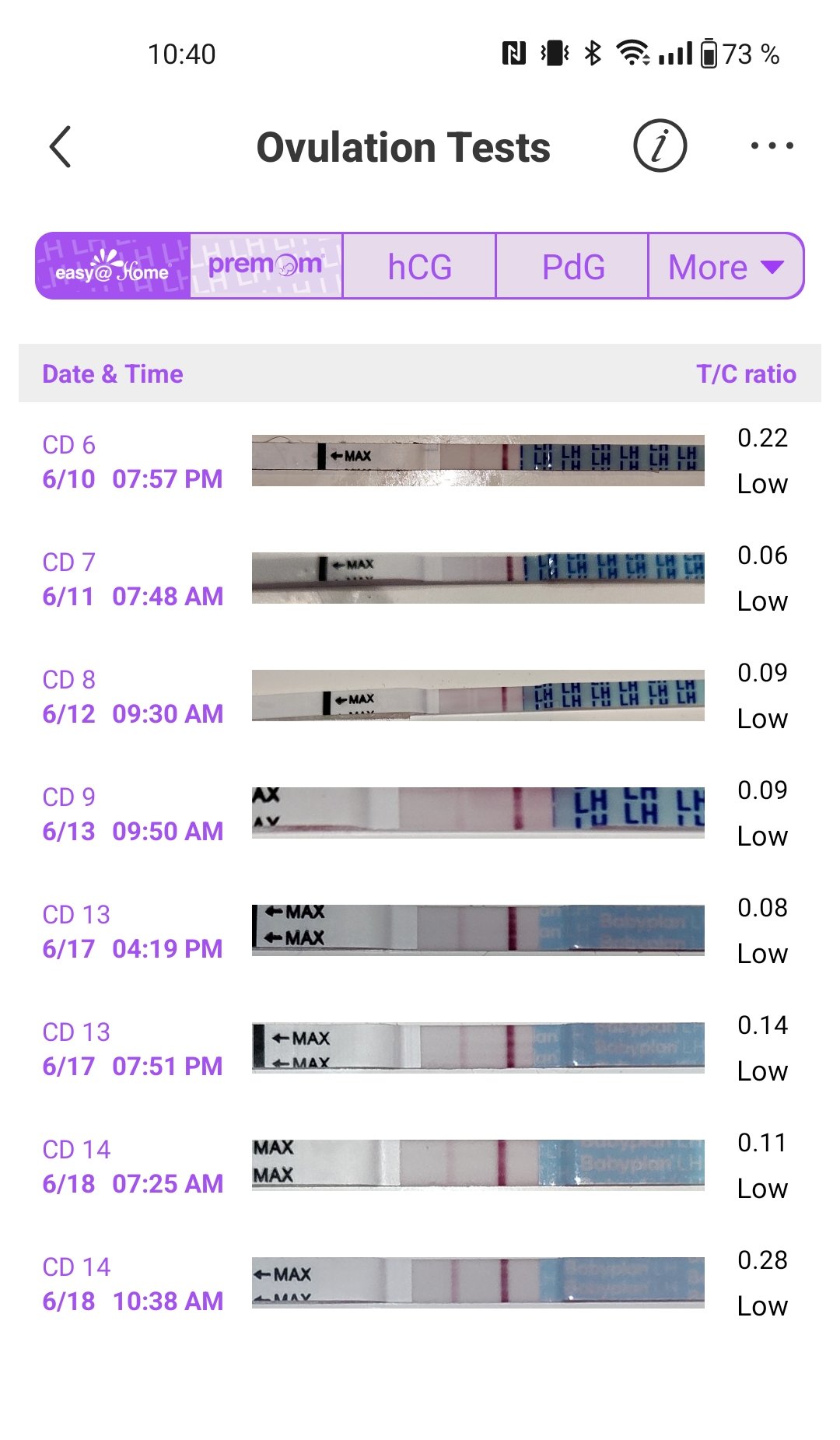Tap the back arrow to leave Ovulation Tests
Image resolution: width=840 pixels, height=1440 pixels.
coord(61,145)
